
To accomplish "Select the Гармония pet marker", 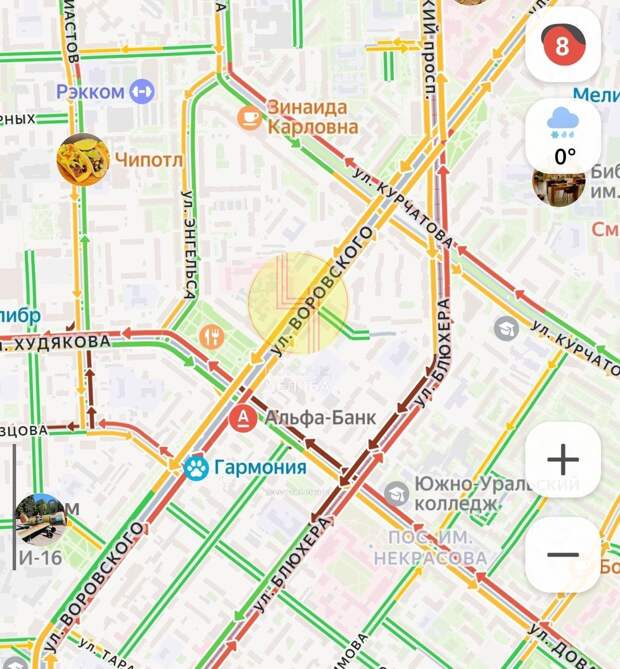I will point(196,467).
